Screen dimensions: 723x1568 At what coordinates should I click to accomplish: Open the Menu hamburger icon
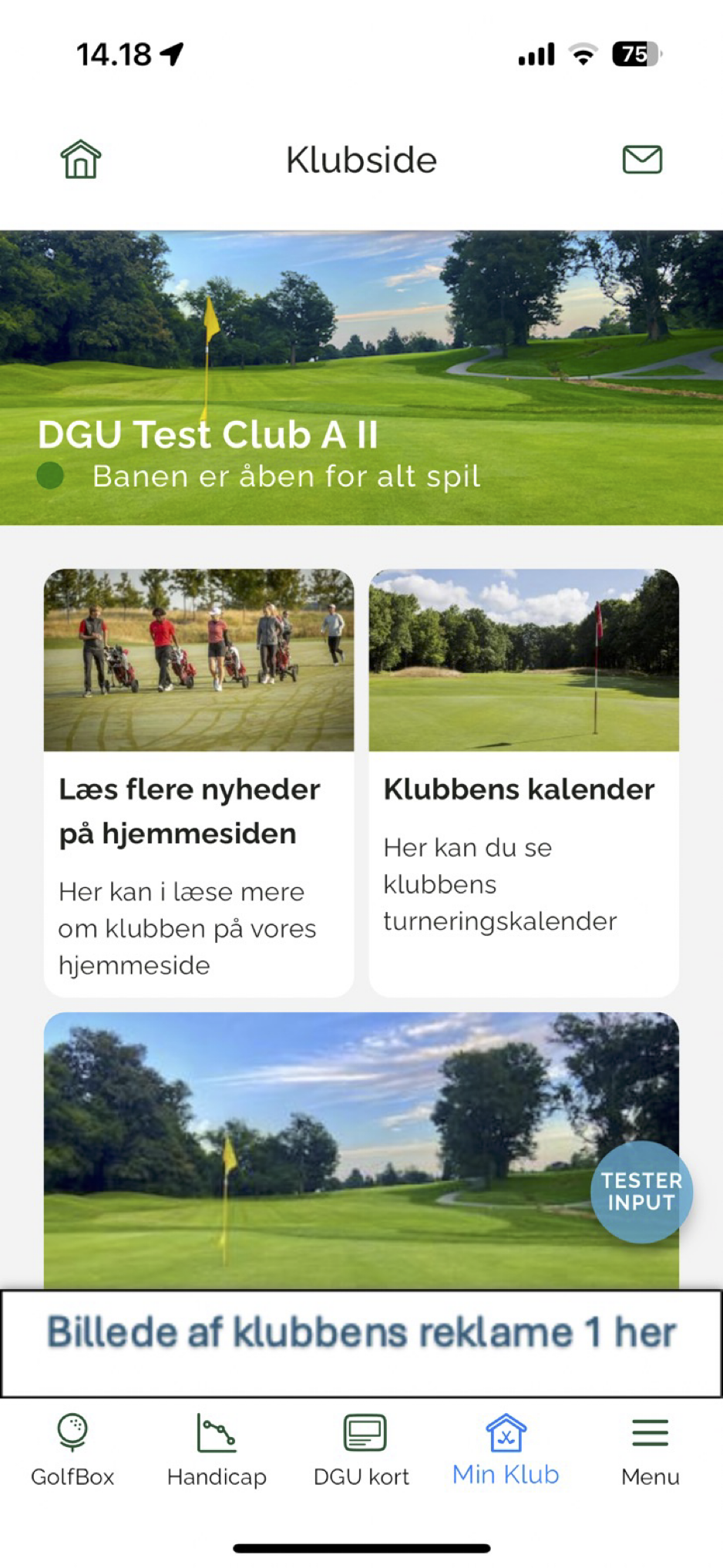[x=649, y=1432]
